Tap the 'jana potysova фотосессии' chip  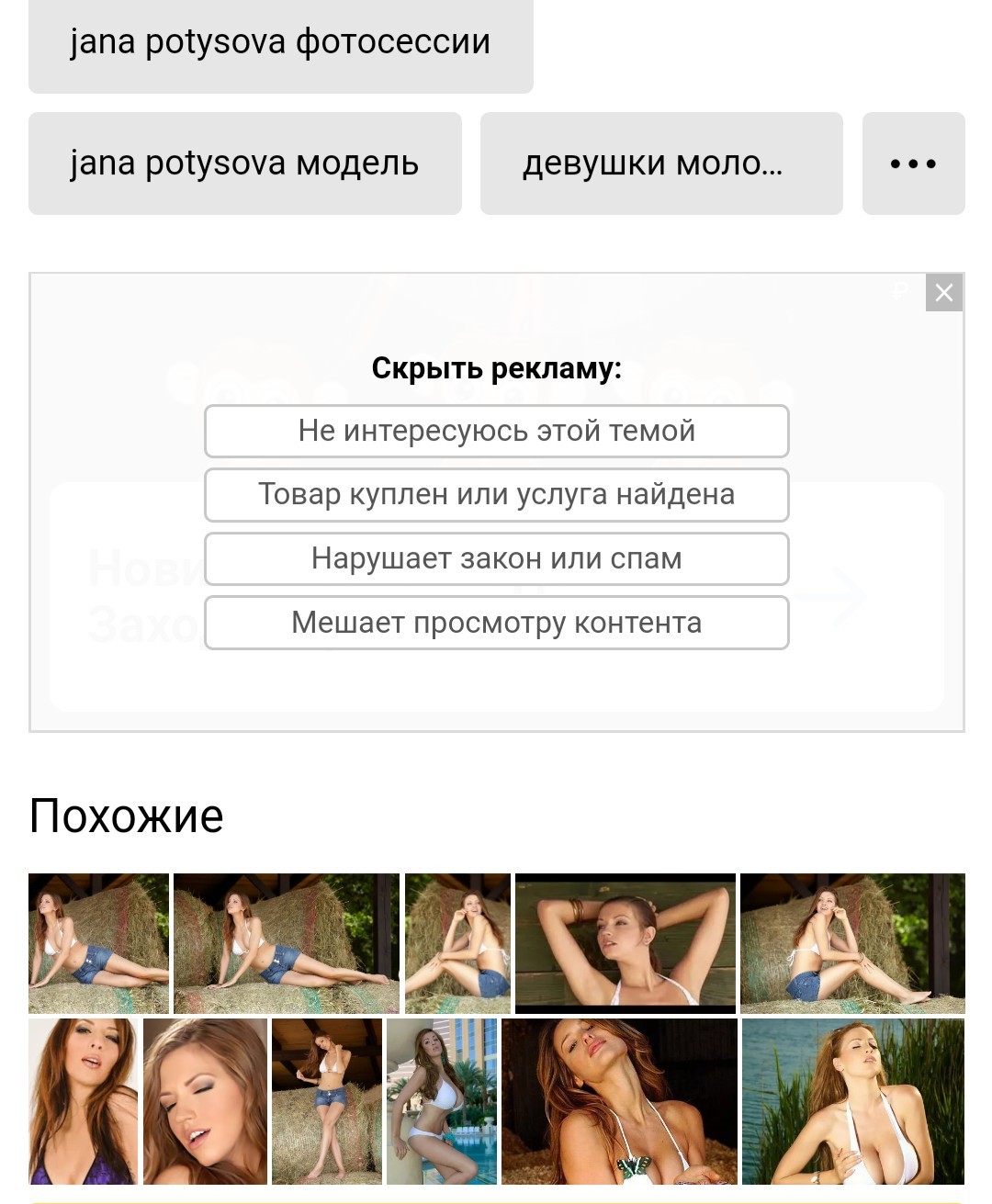[x=280, y=44]
